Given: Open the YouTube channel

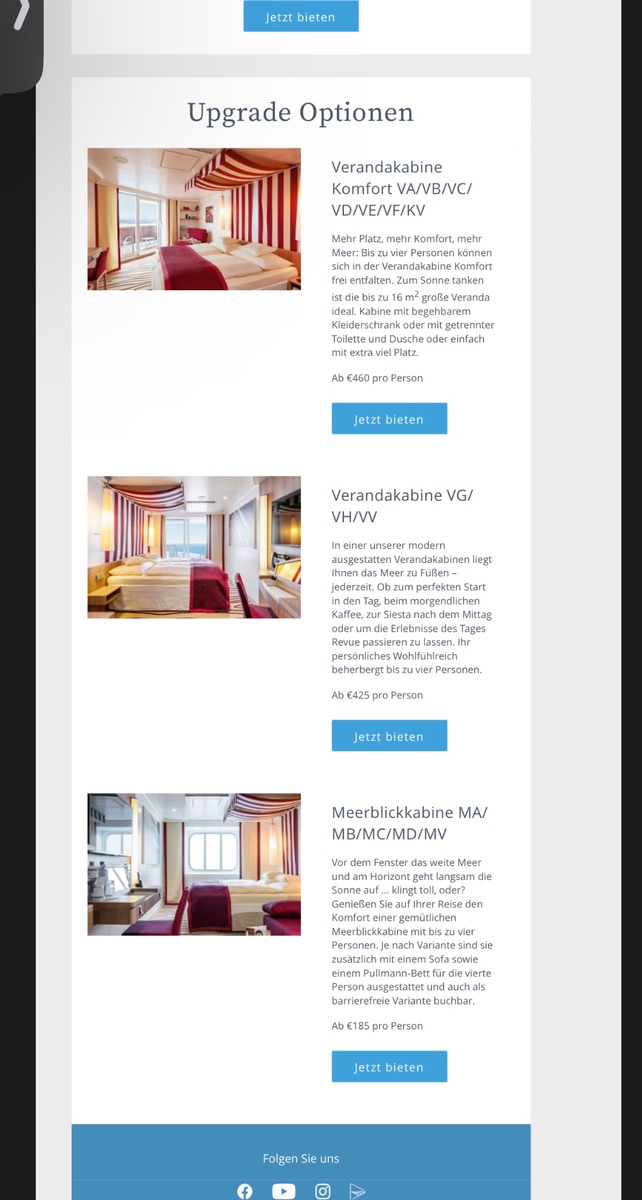Looking at the screenshot, I should pyautogui.click(x=284, y=1191).
